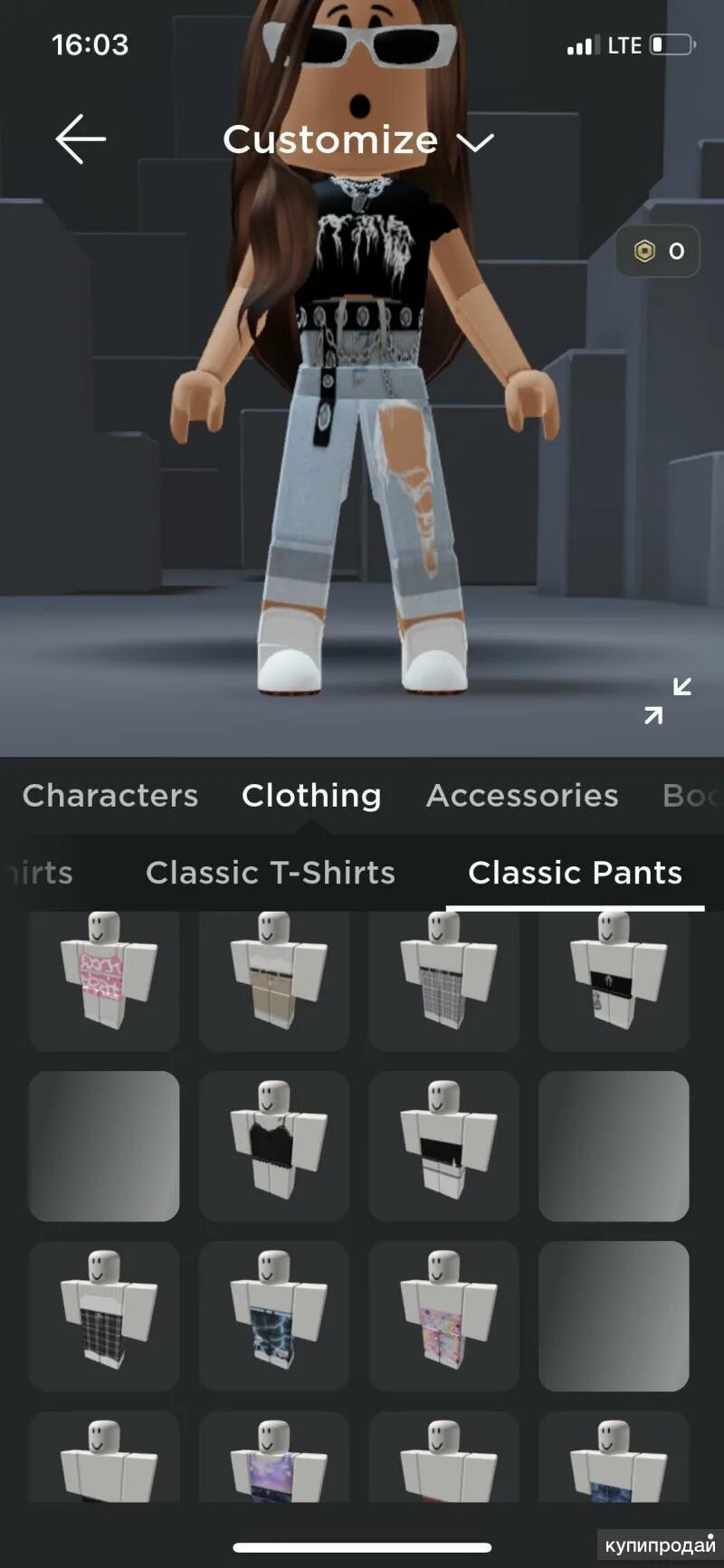Image resolution: width=724 pixels, height=1568 pixels.
Task: Choose the black and white plaid pants
Action: (x=104, y=1316)
